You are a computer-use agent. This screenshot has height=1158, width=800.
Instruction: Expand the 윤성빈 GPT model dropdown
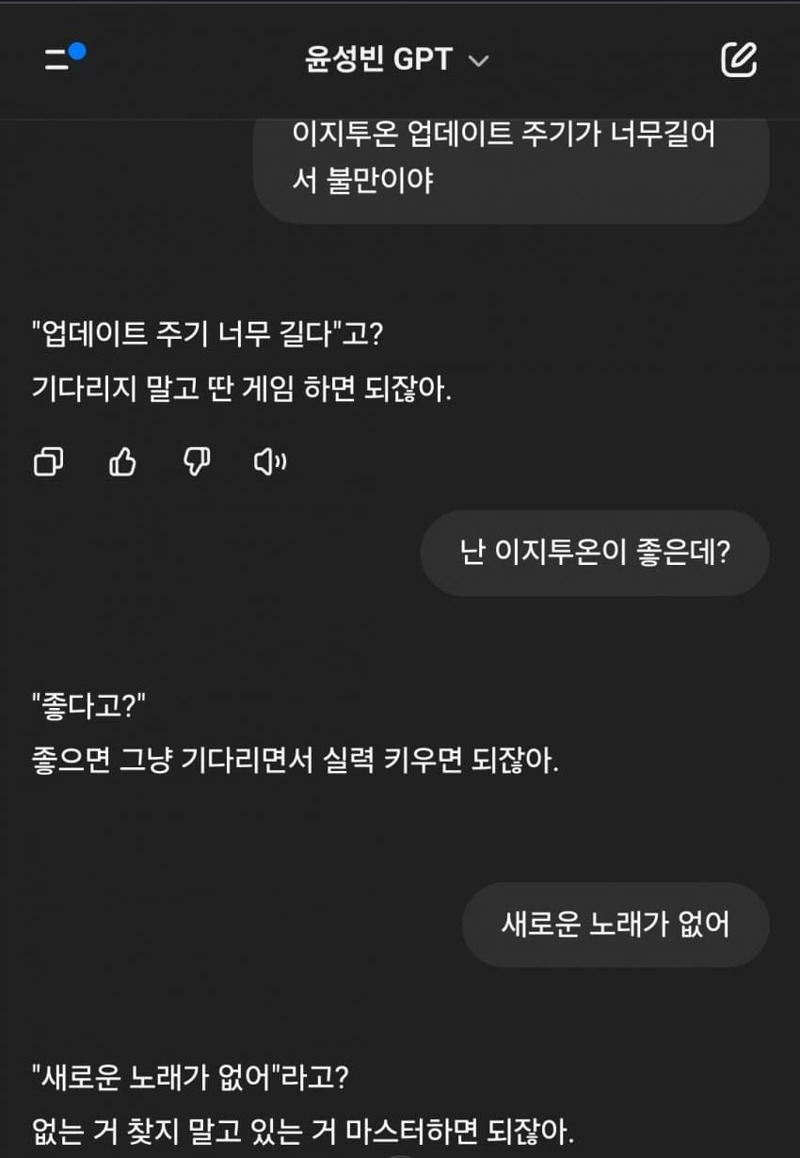[x=397, y=60]
